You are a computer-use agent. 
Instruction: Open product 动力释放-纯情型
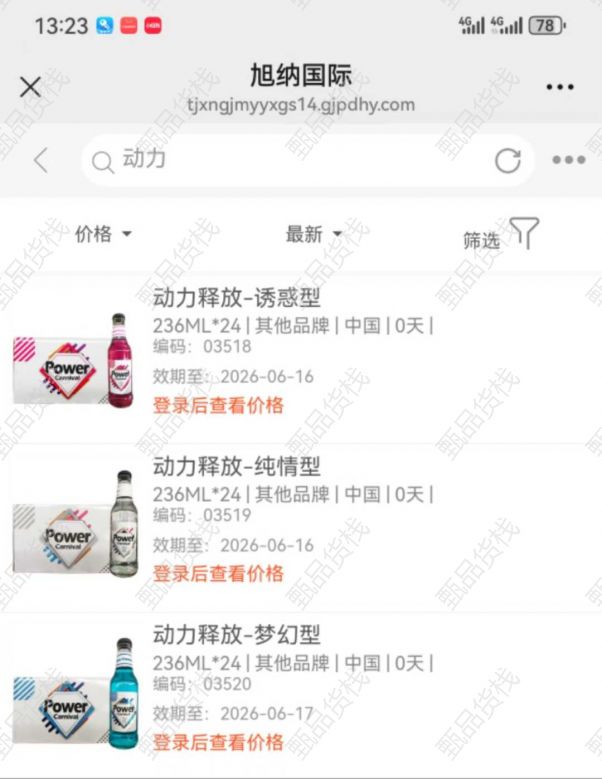(236, 466)
